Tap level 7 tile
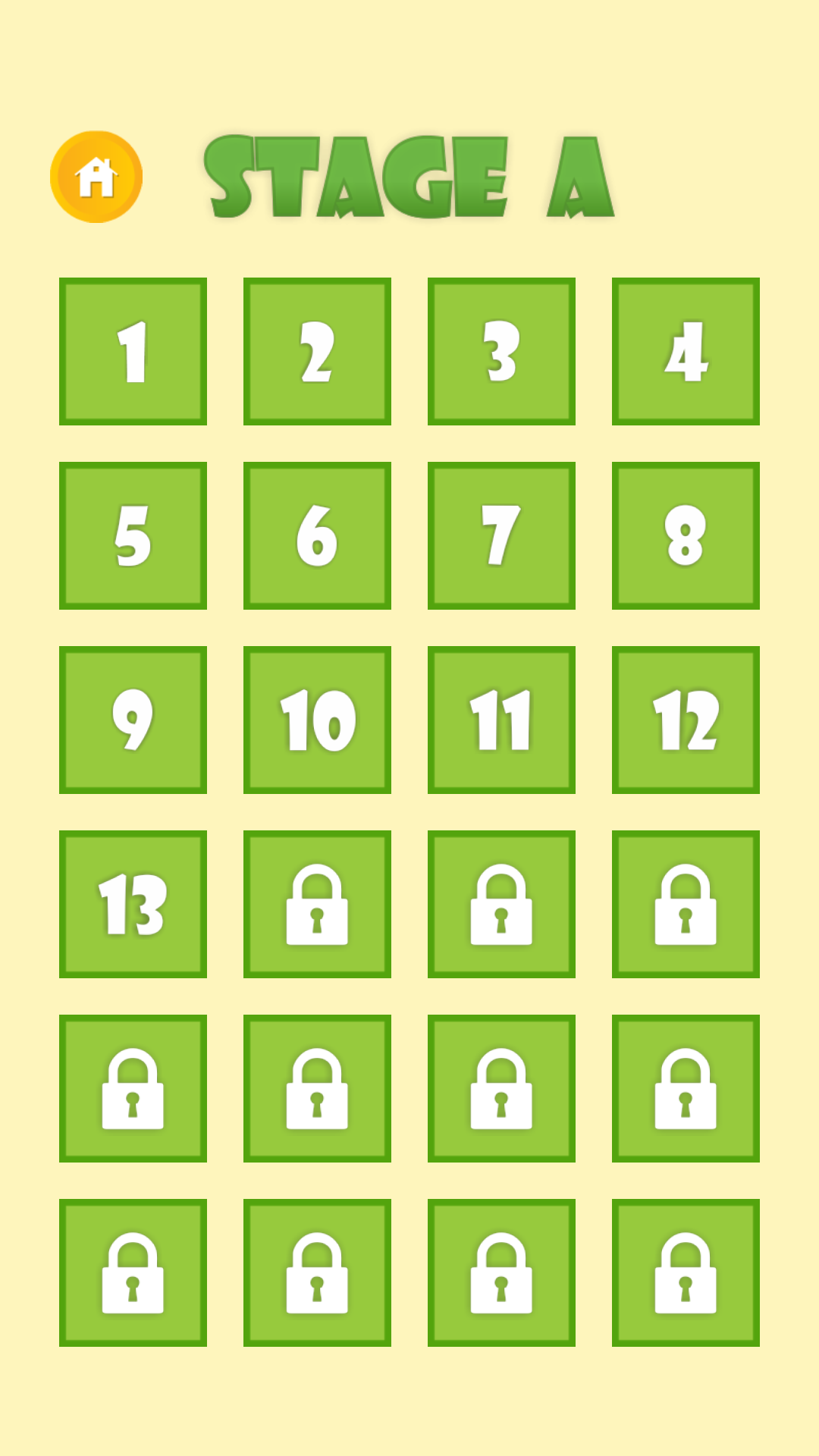819x1456 pixels. [x=501, y=535]
